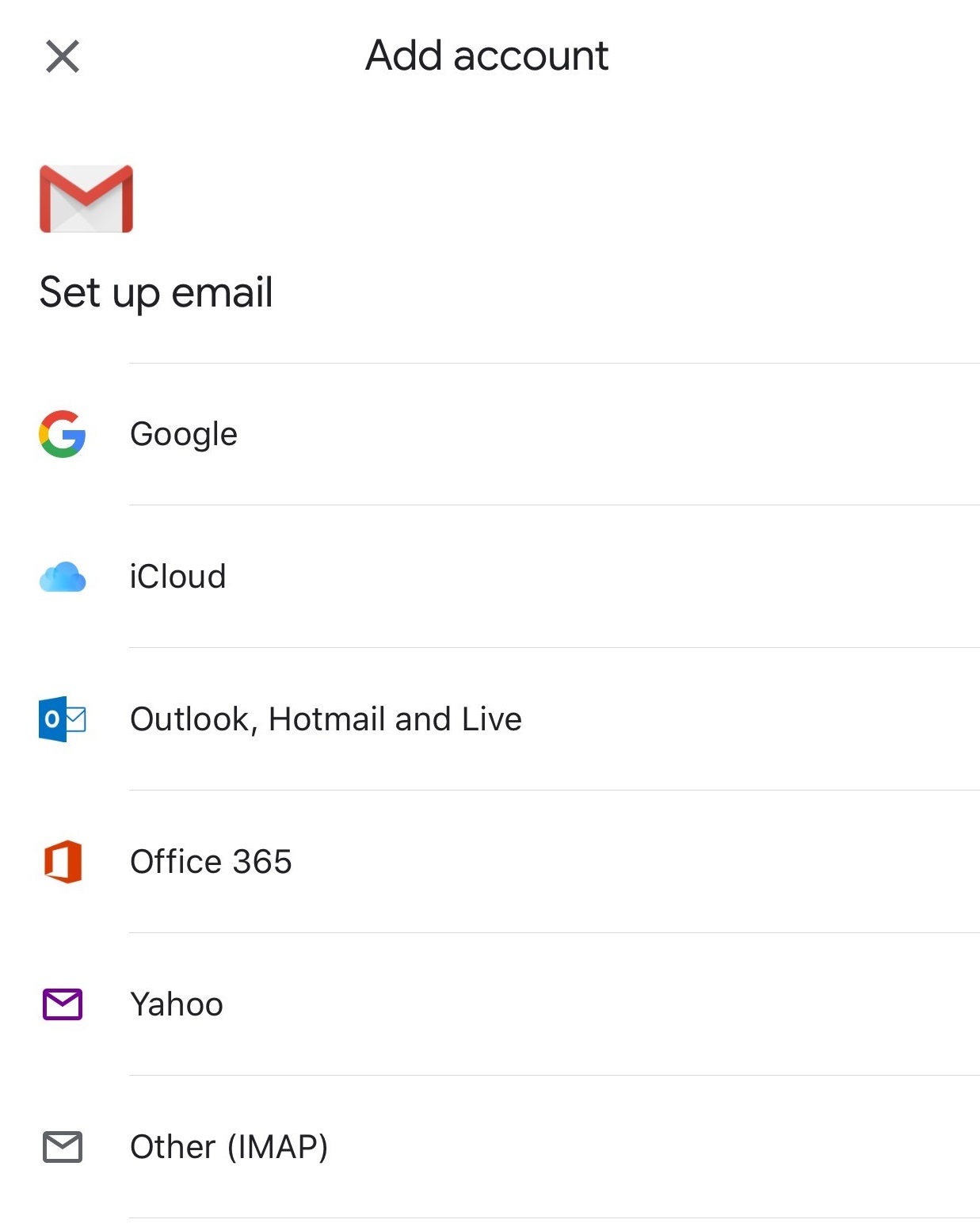The width and height of the screenshot is (980, 1227).
Task: Open the Outlook, Hotmail and Live option
Action: (325, 719)
